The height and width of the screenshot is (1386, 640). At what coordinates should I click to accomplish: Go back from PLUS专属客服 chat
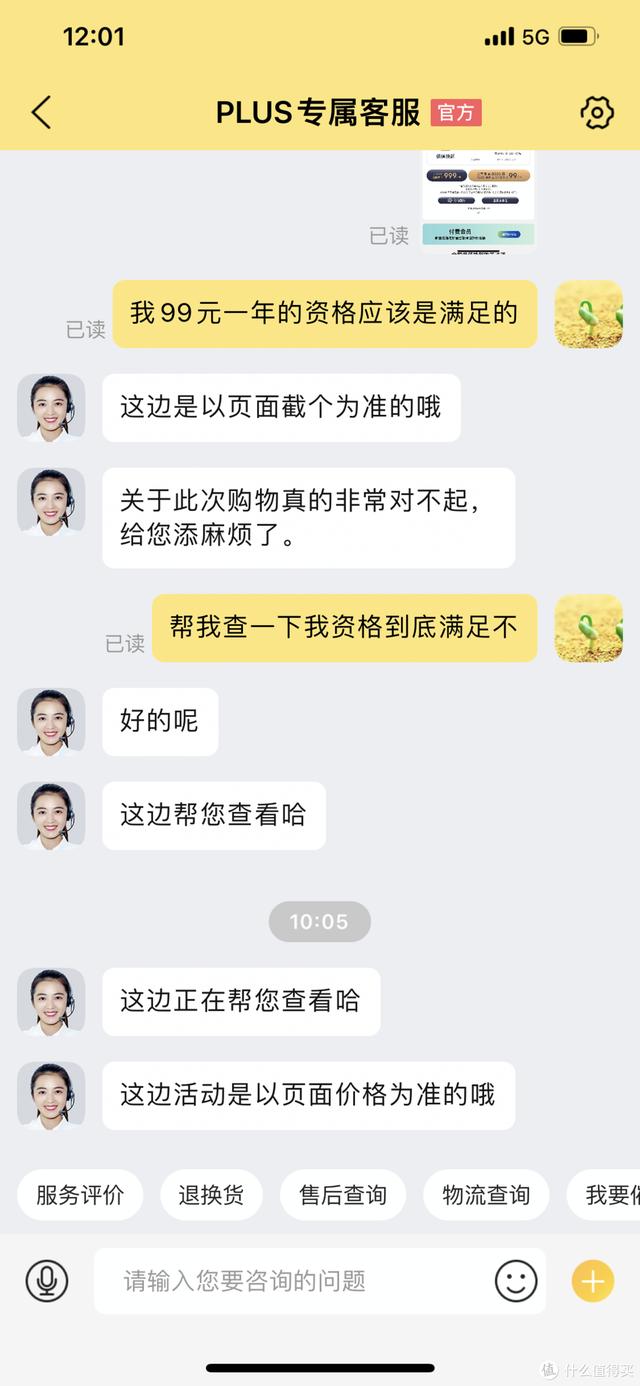[x=41, y=112]
